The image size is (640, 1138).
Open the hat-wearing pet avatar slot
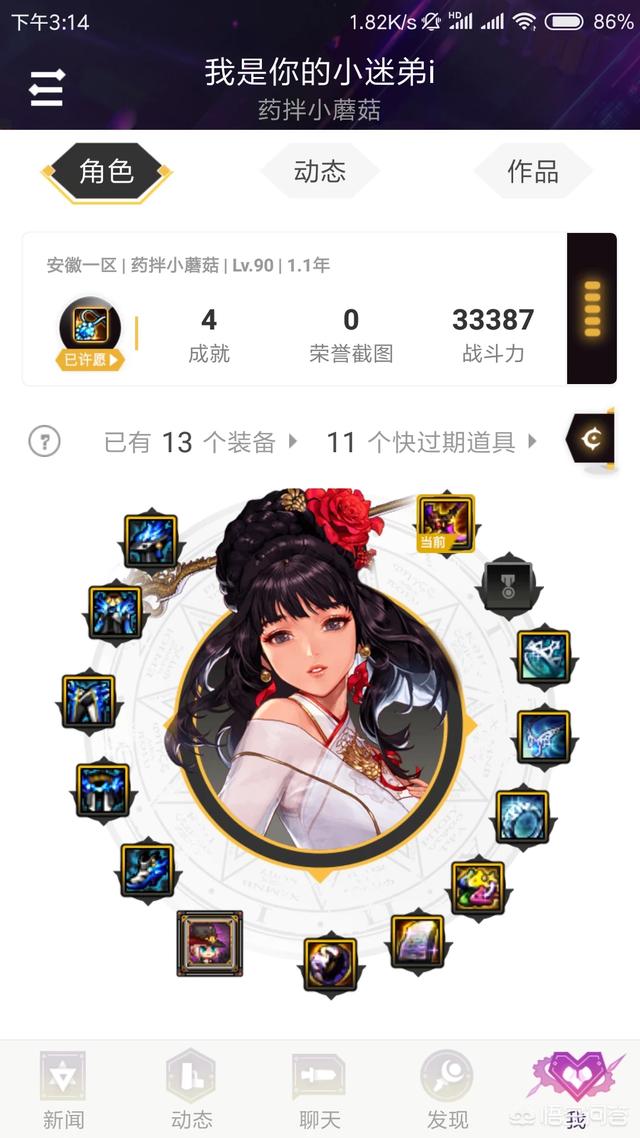210,943
